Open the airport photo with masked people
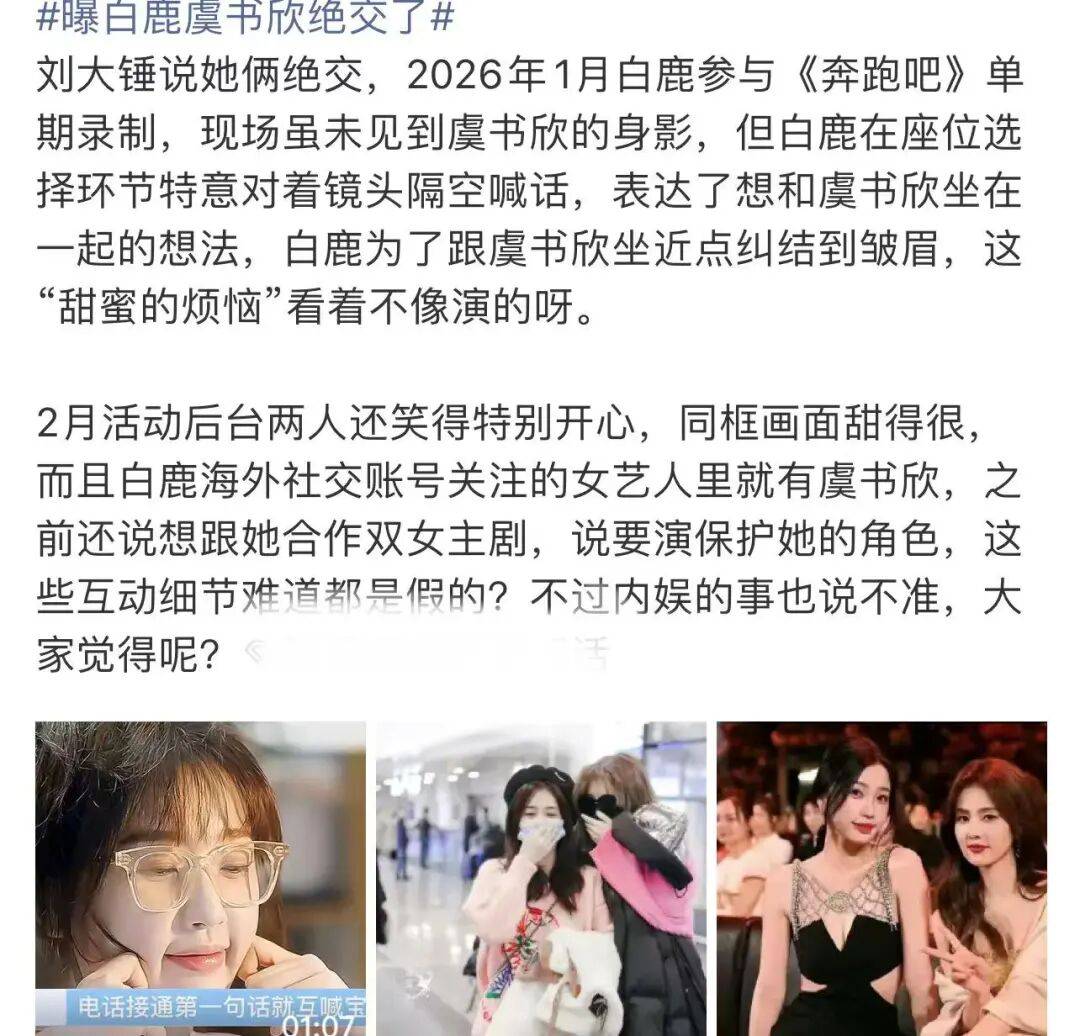This screenshot has height=1036, width=1080. (x=541, y=878)
